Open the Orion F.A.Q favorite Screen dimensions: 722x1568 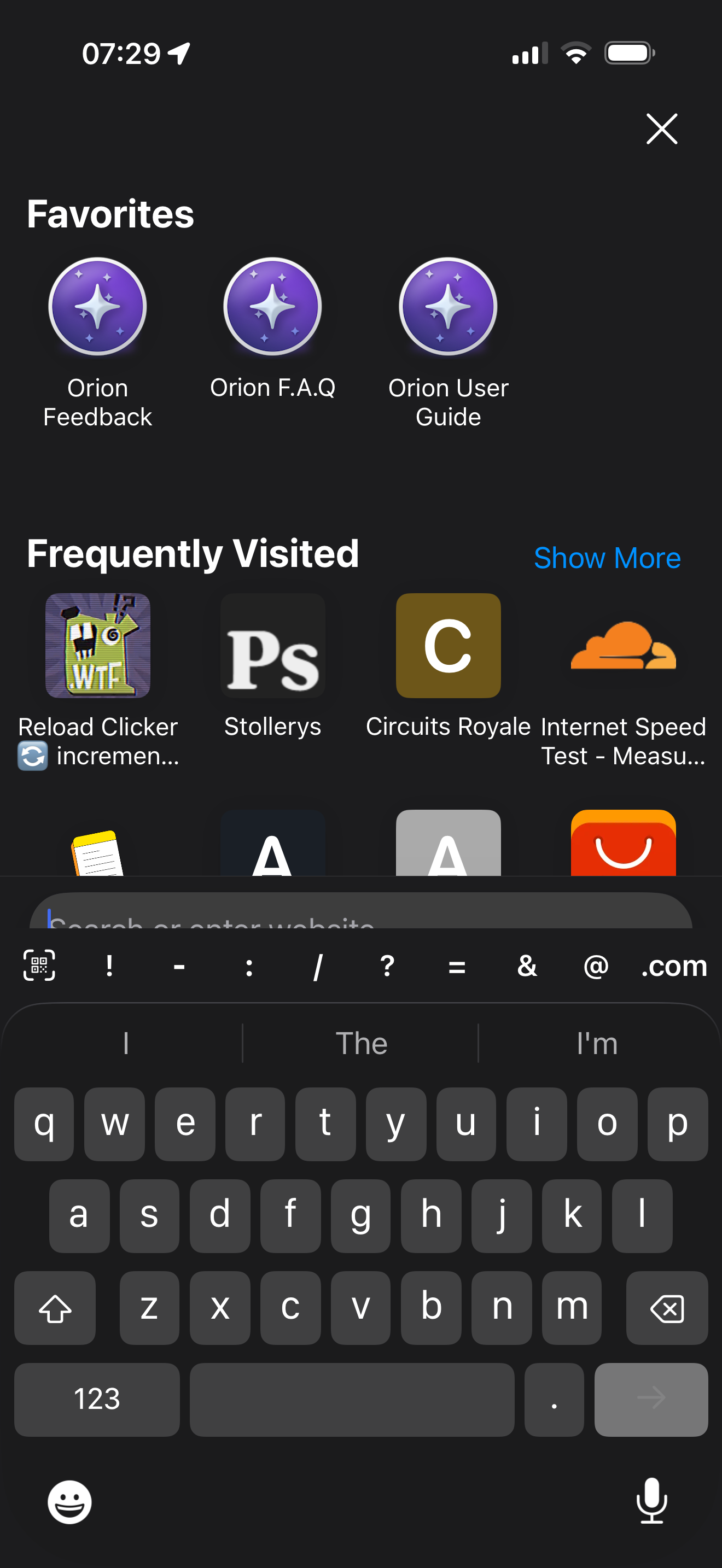(272, 307)
